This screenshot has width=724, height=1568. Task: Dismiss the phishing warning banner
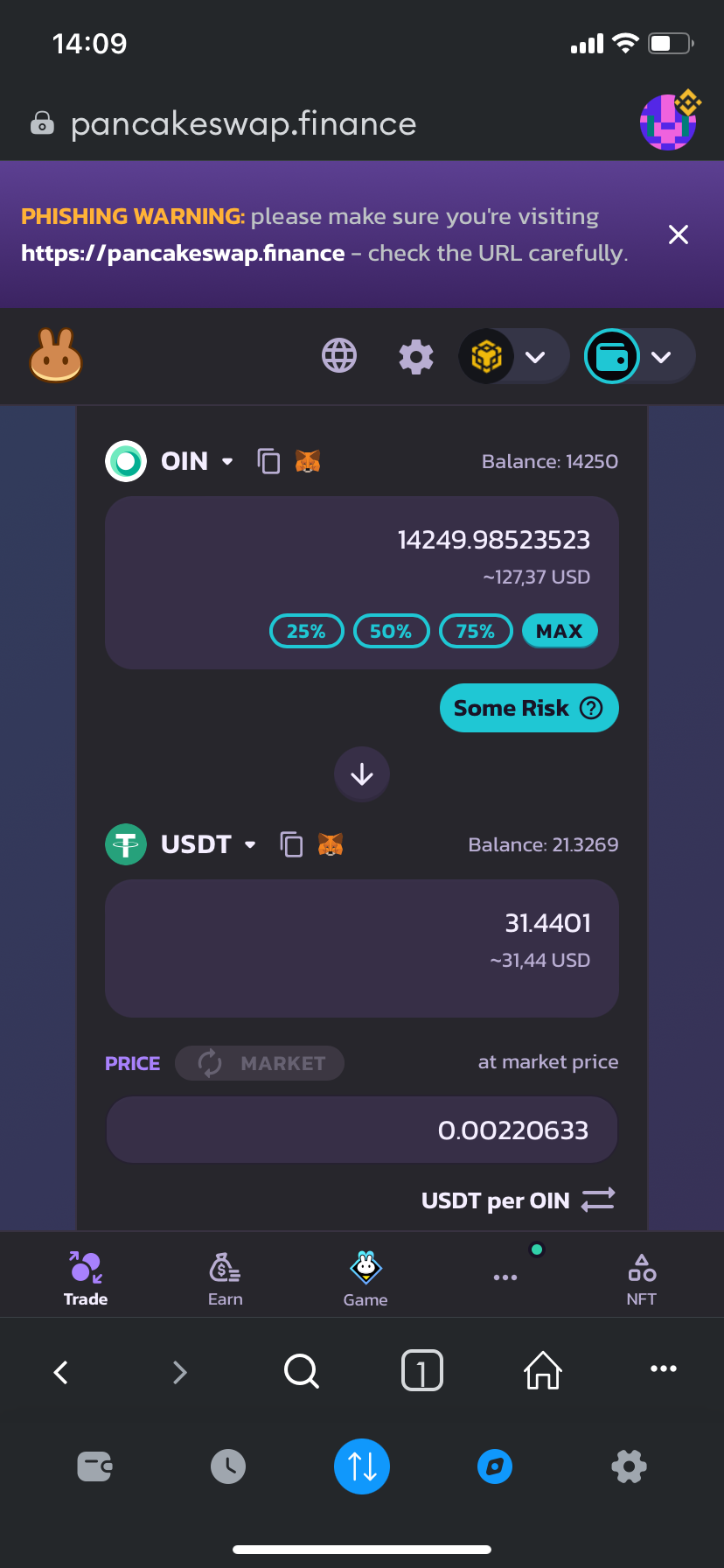pyautogui.click(x=678, y=234)
